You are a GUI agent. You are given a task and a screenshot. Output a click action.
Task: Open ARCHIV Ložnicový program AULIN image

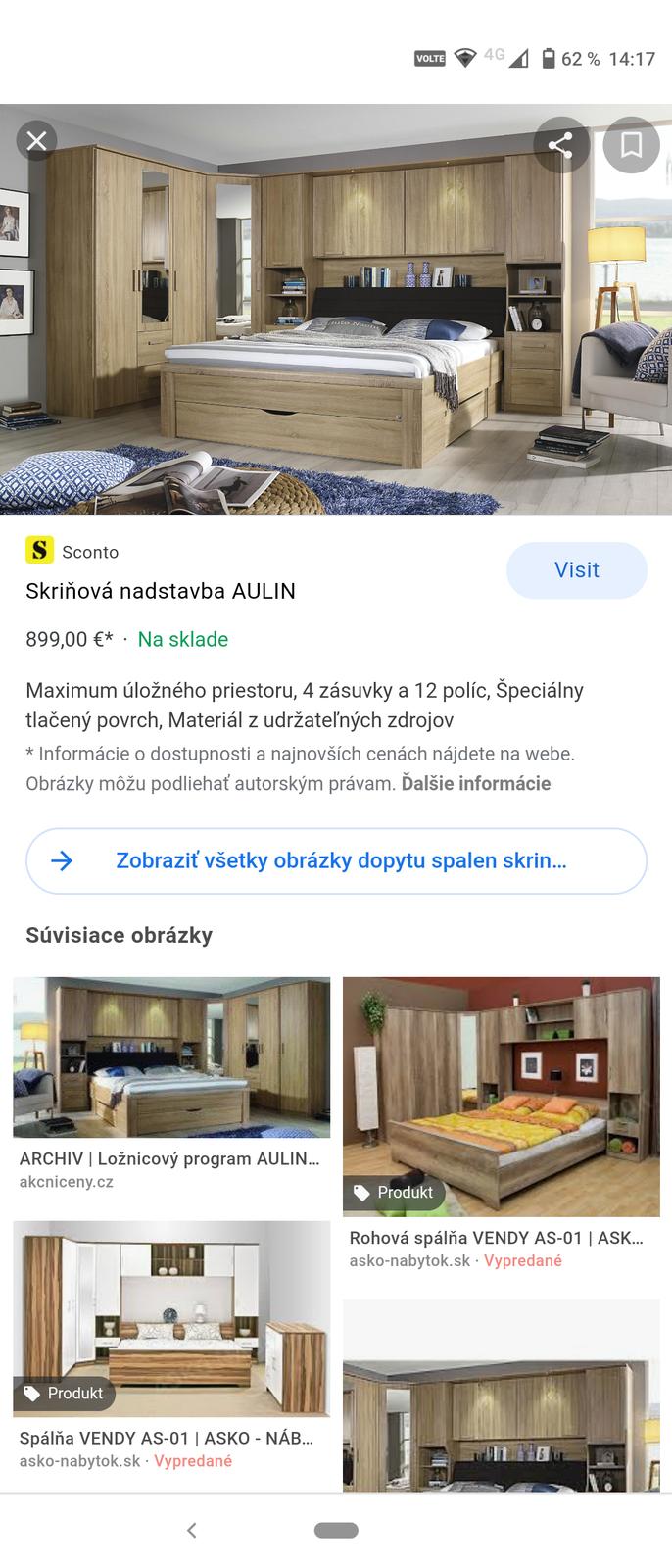[171, 1056]
